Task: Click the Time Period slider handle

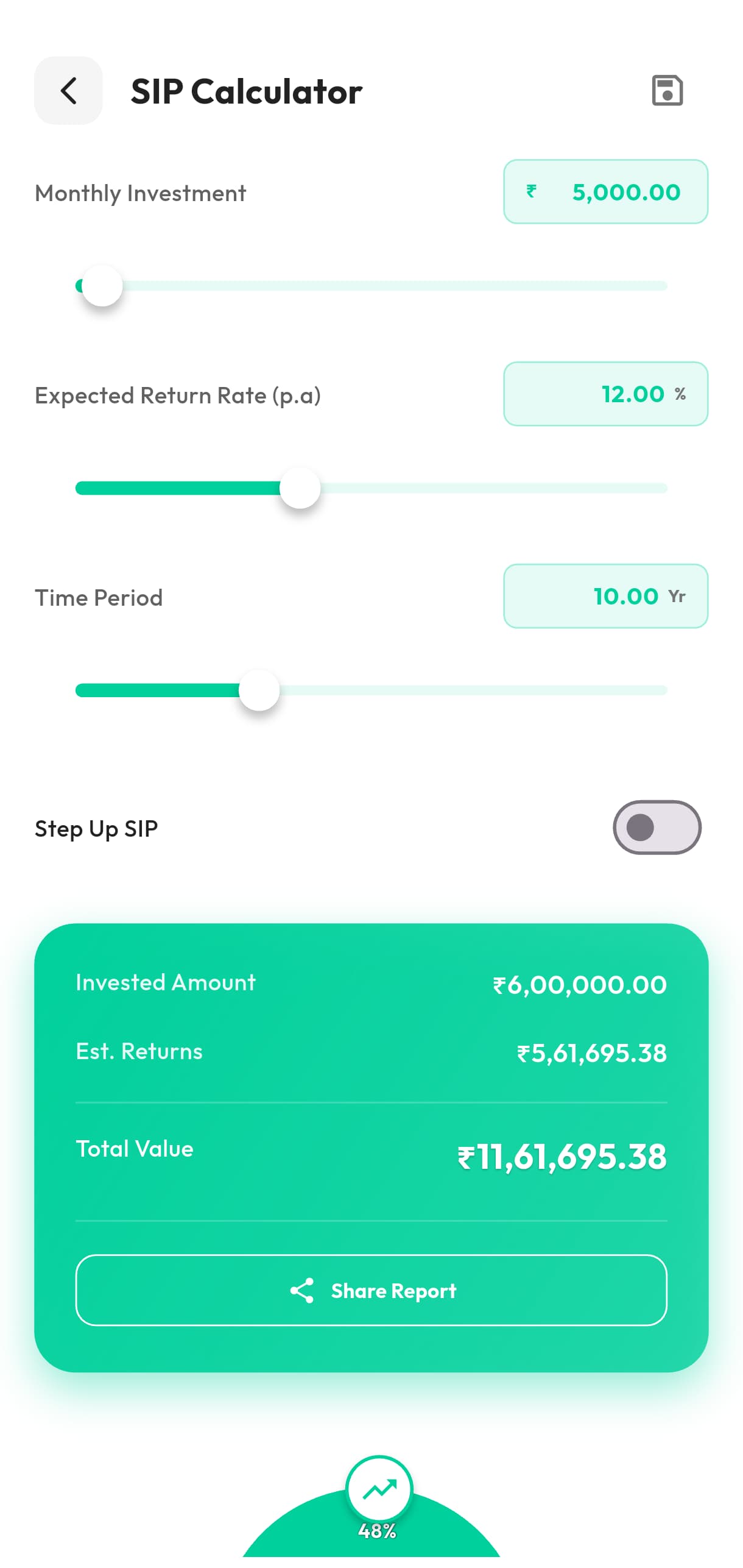Action: (258, 690)
